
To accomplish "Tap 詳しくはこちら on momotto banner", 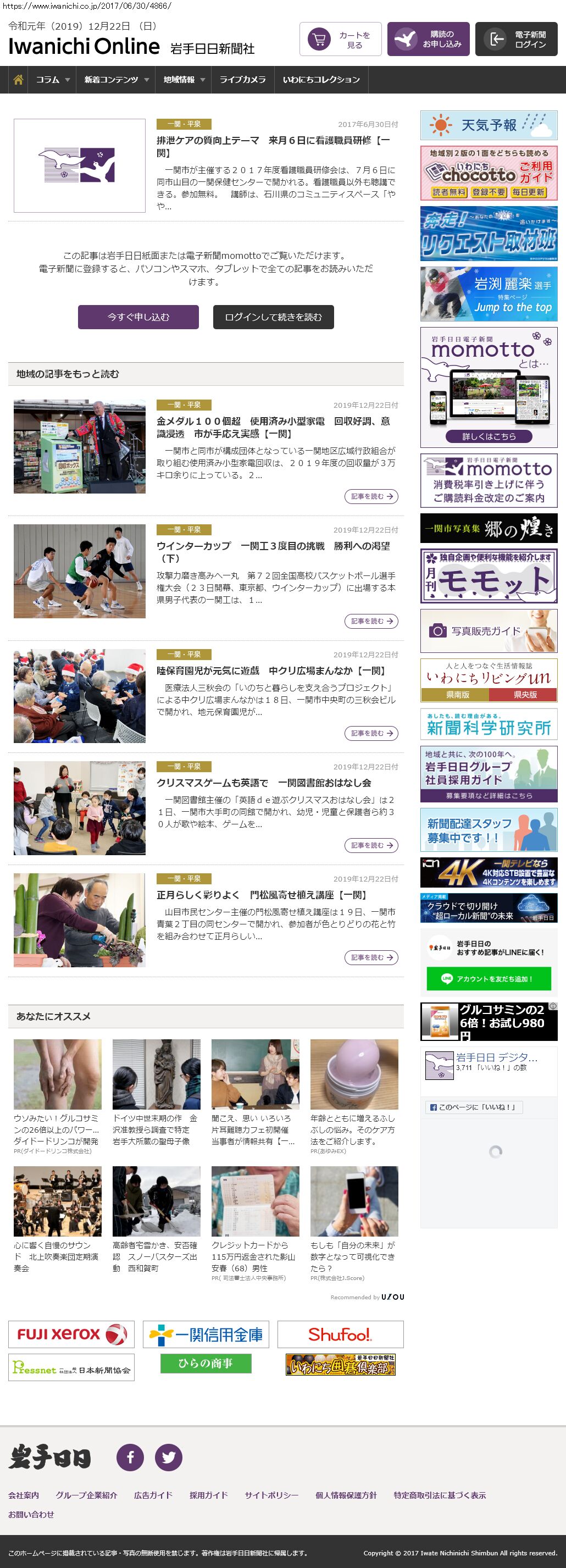I will (x=489, y=436).
